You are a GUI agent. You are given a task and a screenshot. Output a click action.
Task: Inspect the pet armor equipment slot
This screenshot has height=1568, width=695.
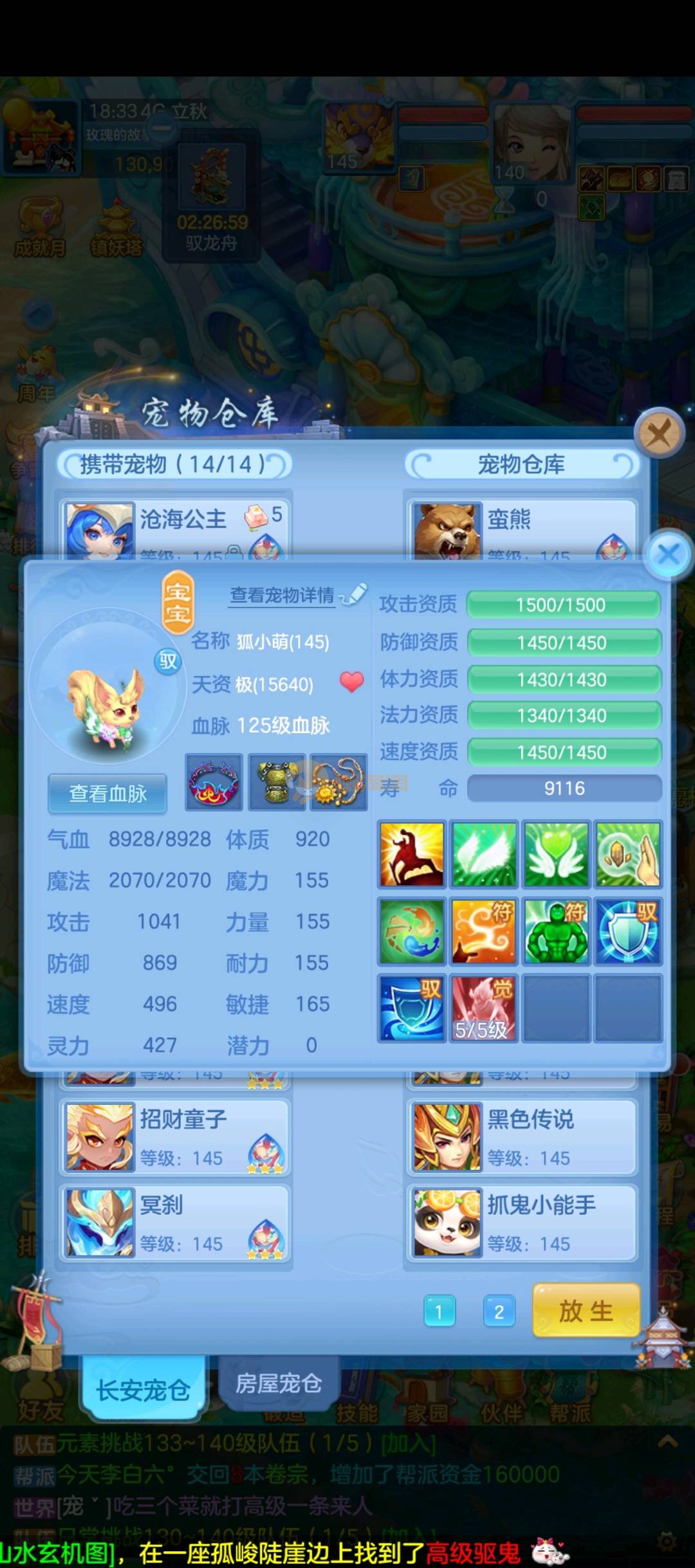point(276,782)
